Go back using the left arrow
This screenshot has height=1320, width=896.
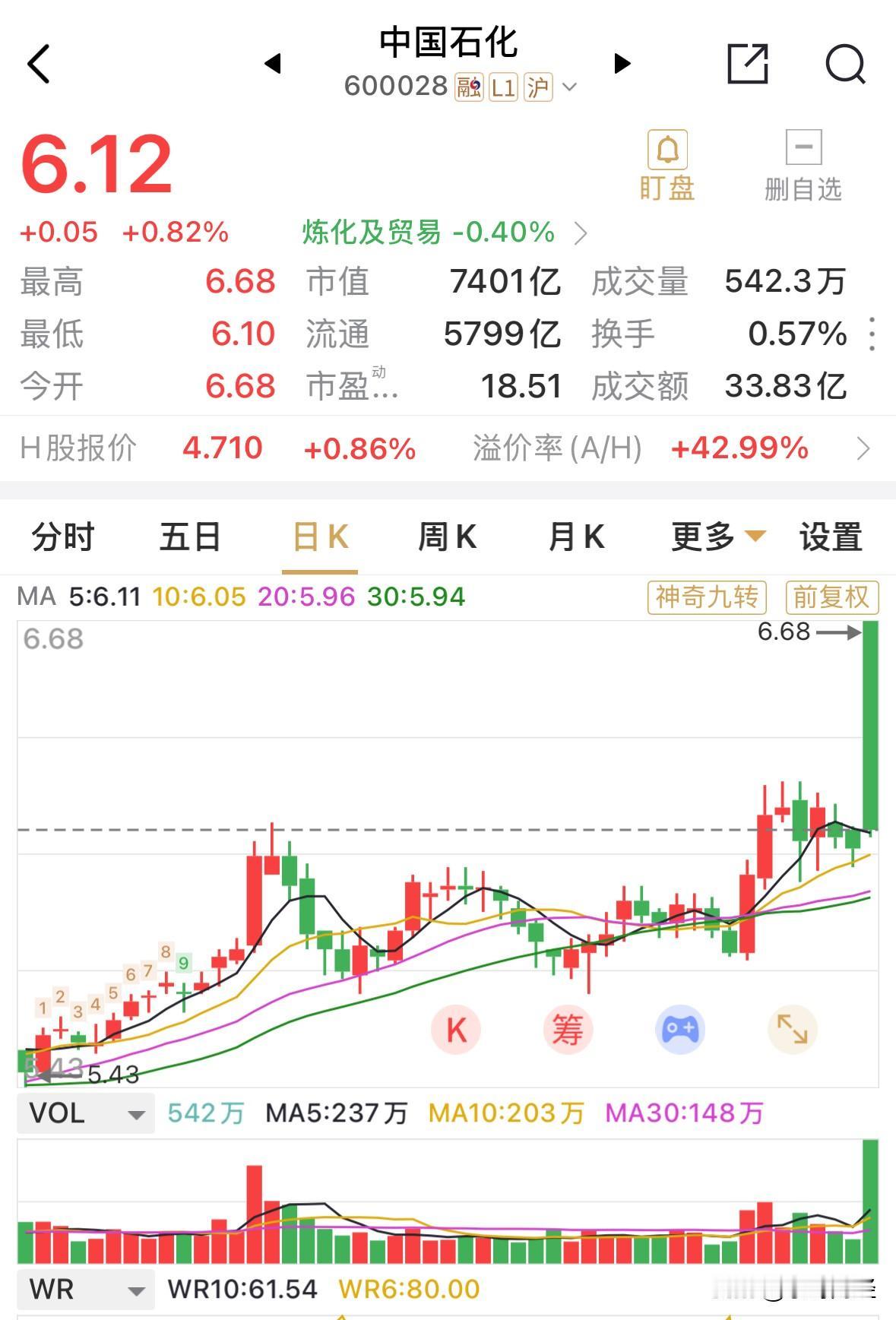(x=39, y=64)
